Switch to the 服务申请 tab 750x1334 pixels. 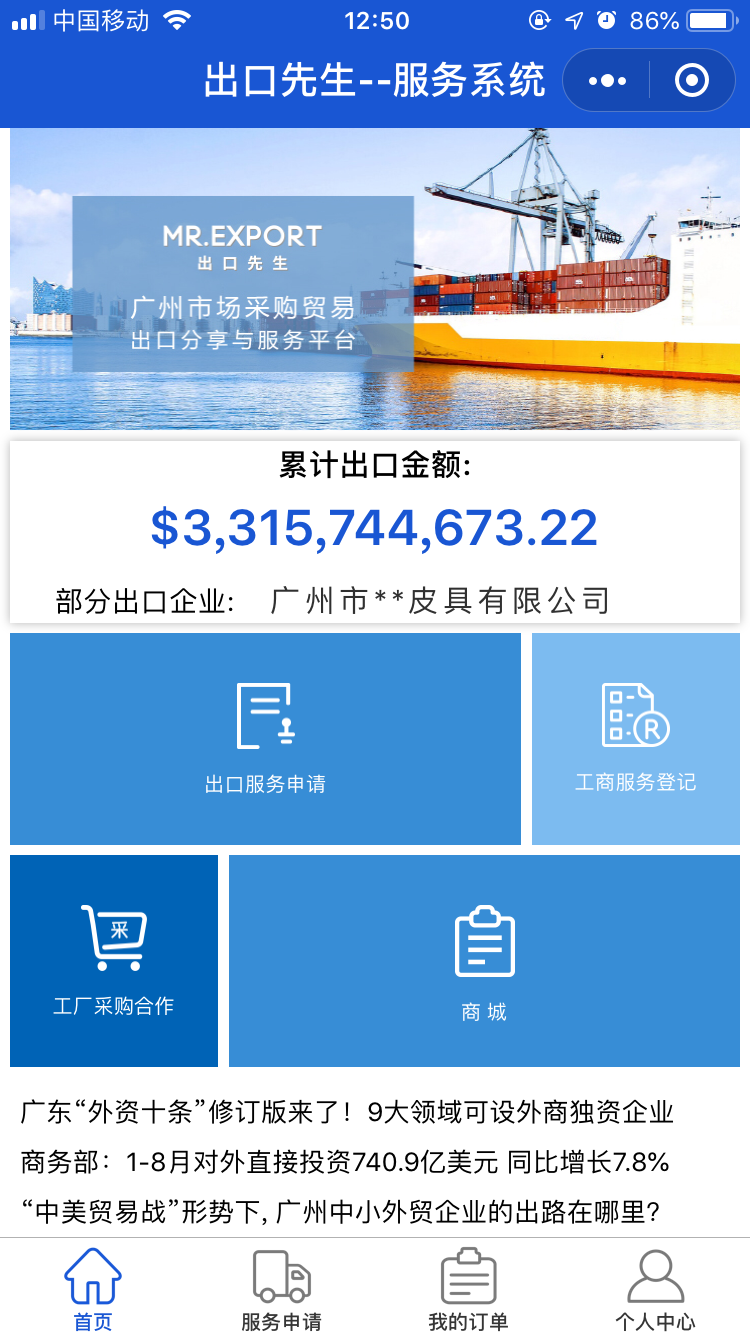click(x=281, y=1290)
